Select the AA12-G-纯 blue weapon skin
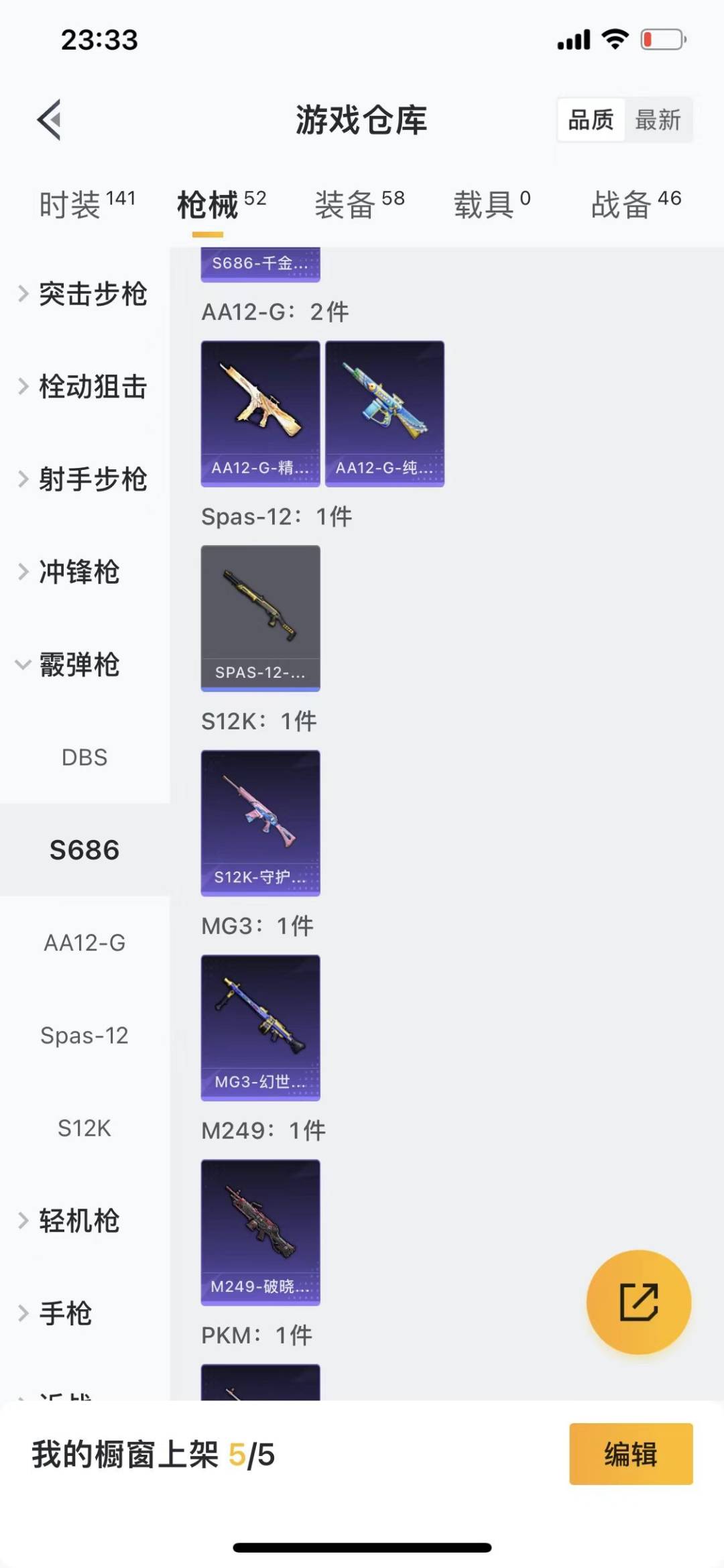The image size is (724, 1568). click(x=384, y=411)
